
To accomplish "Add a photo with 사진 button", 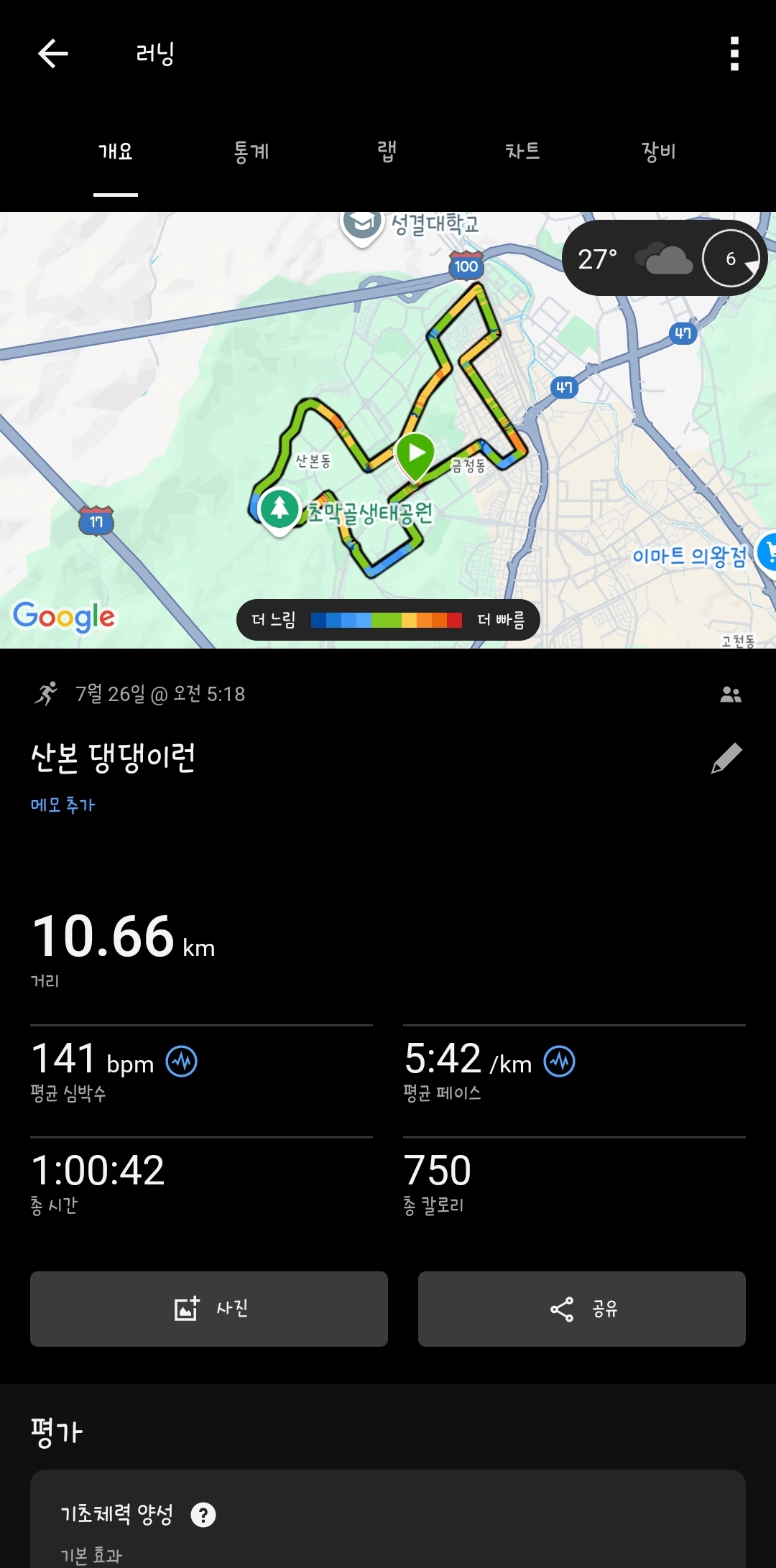I will pos(209,1309).
